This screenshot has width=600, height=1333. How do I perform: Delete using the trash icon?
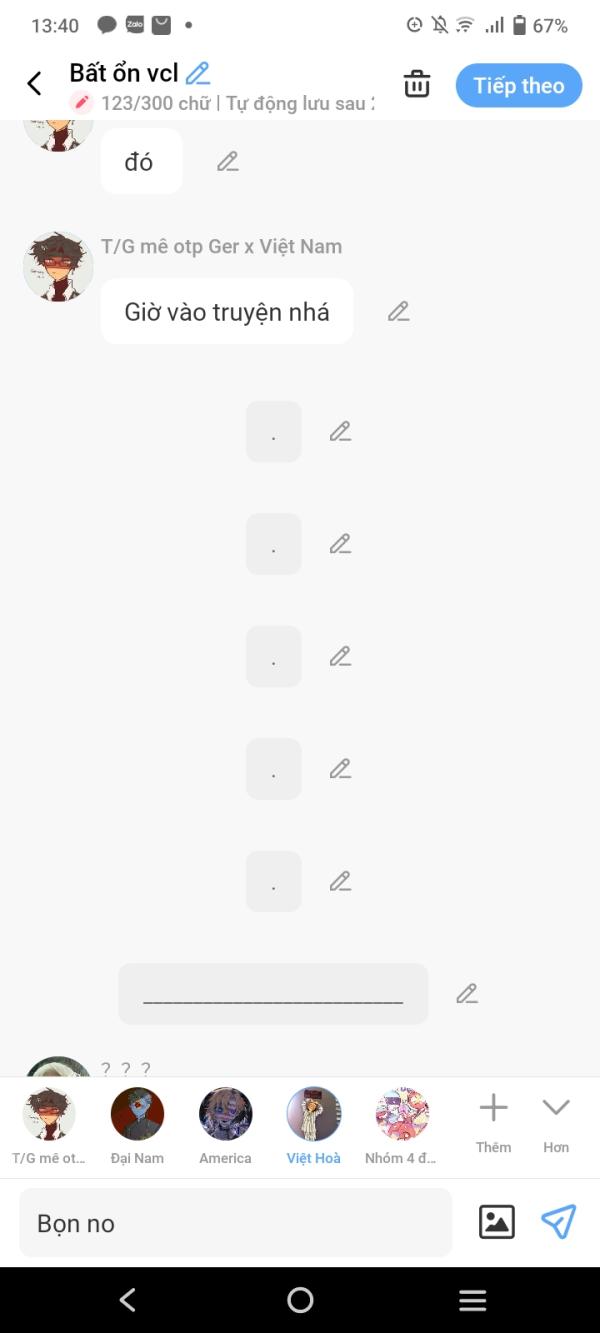pos(417,85)
